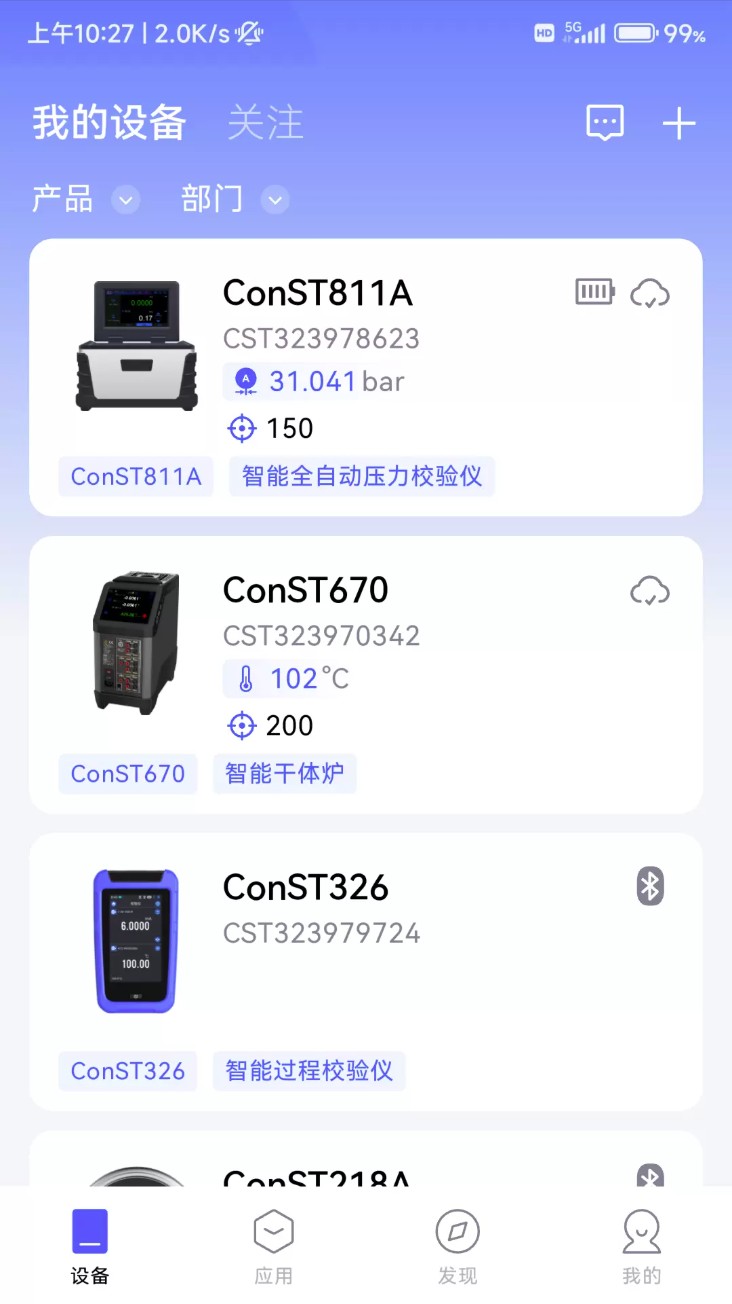Screen dimensions: 732x1304
Task: Tap the cloud status icon on ConST670
Action: pos(650,591)
